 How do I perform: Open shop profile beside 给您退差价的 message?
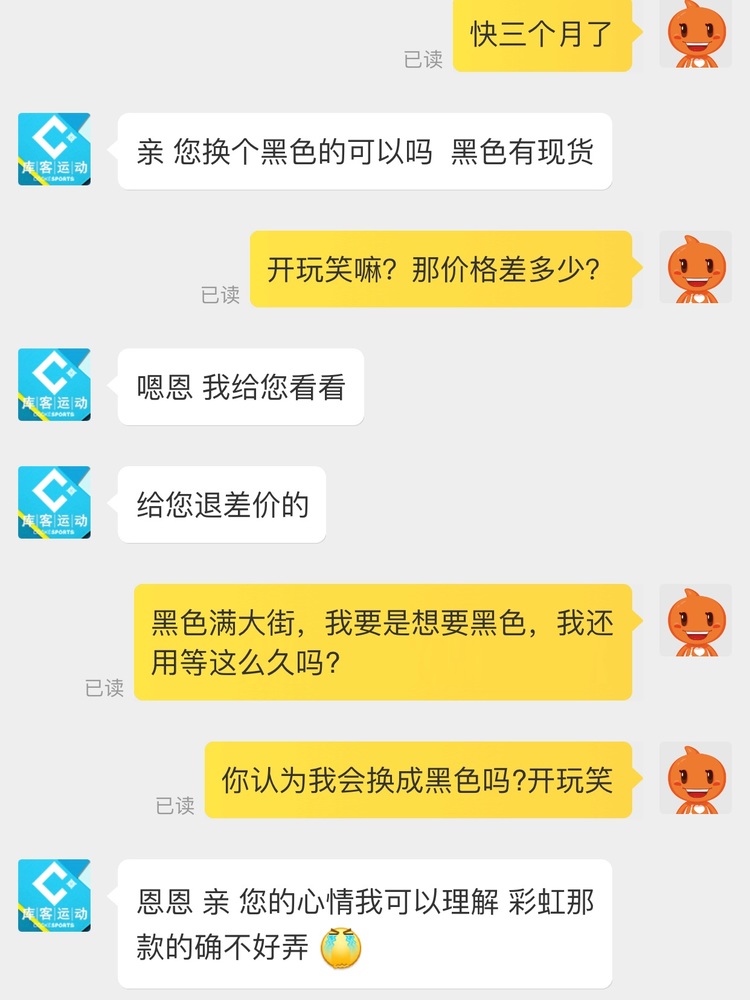(x=54, y=502)
